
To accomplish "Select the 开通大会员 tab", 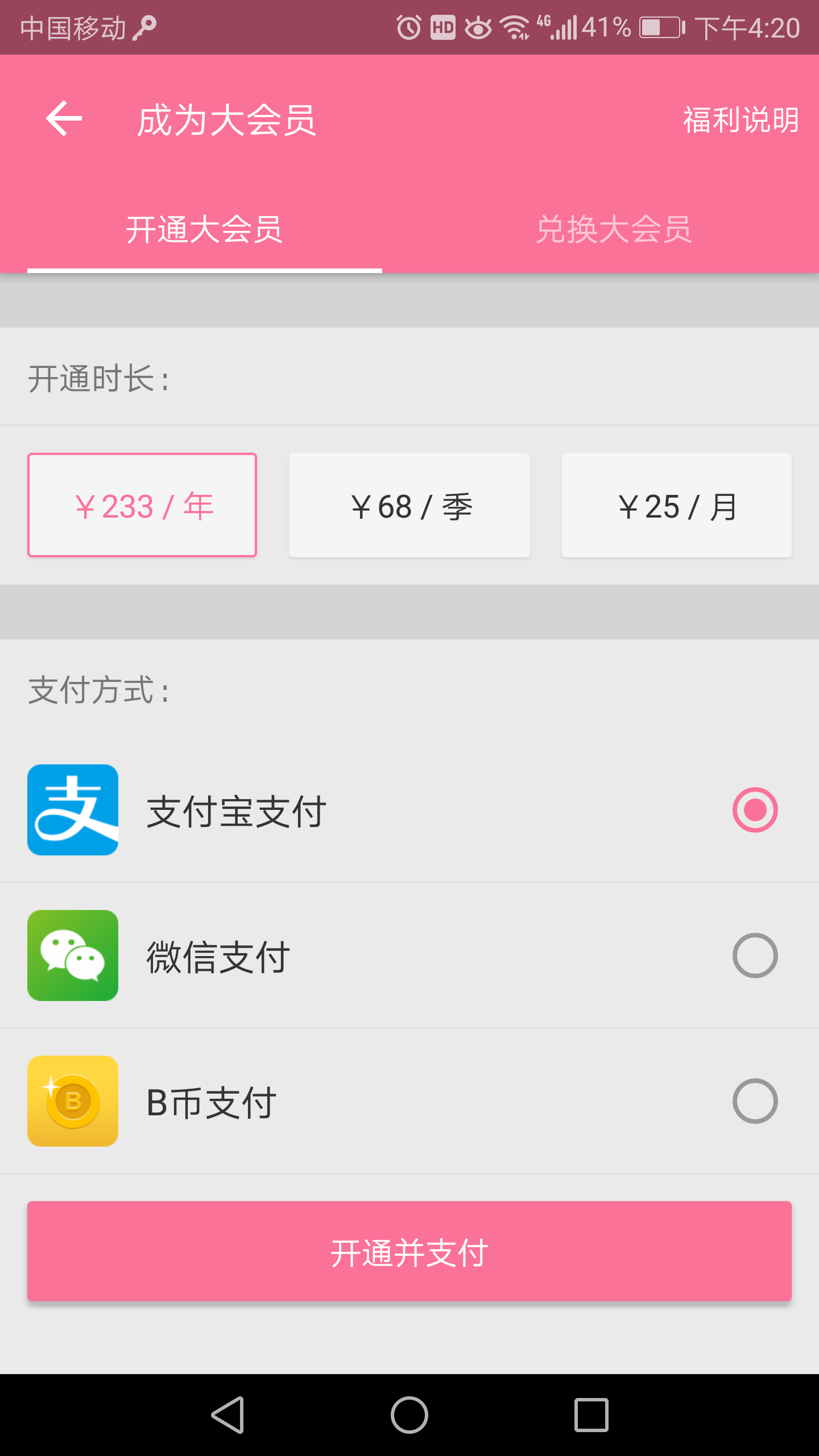I will (205, 229).
